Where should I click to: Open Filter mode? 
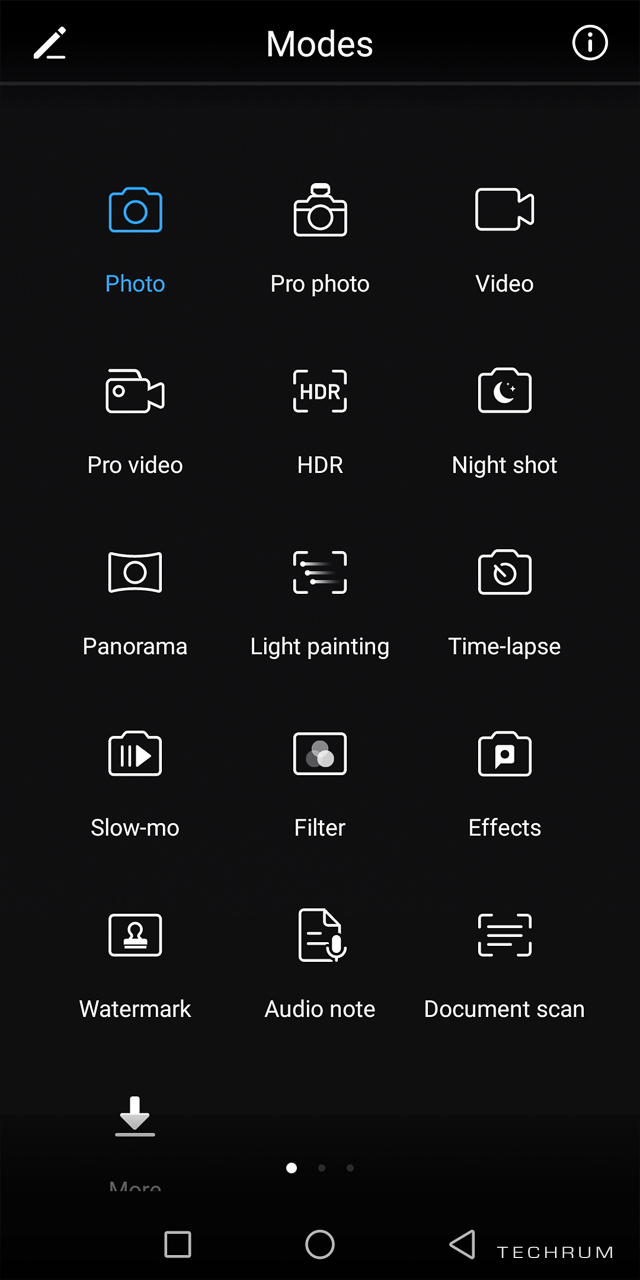click(320, 754)
